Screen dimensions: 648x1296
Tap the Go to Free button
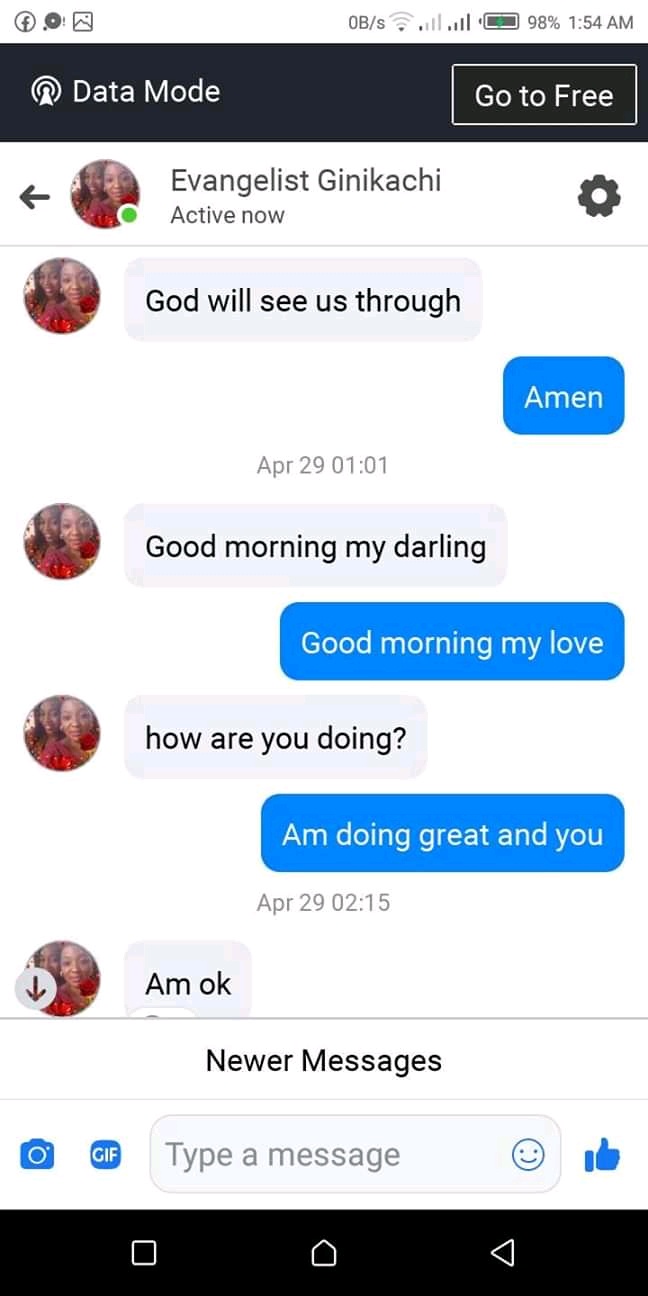point(544,95)
